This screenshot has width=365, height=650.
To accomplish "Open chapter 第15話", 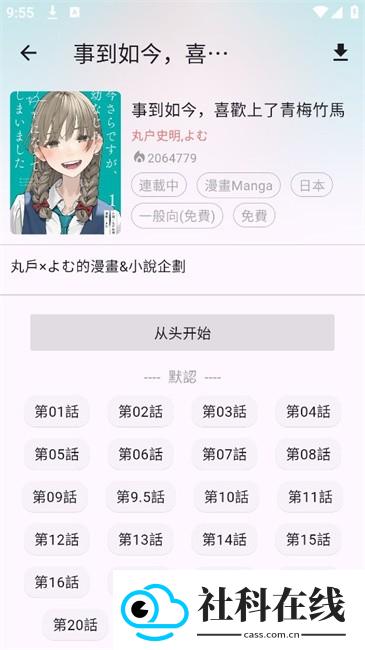I will point(308,539).
